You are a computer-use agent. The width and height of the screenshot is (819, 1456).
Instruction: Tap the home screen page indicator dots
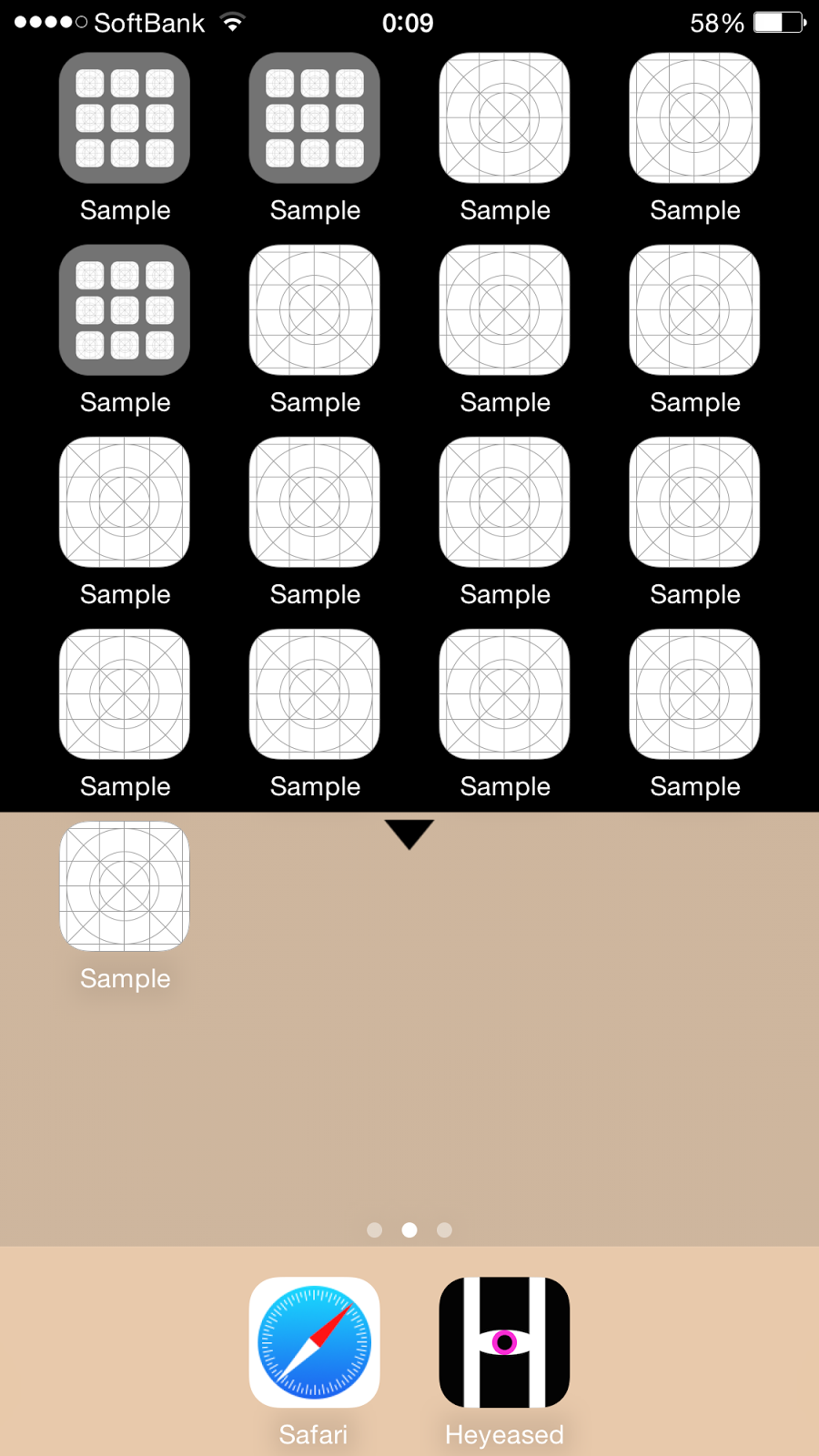point(409,1230)
